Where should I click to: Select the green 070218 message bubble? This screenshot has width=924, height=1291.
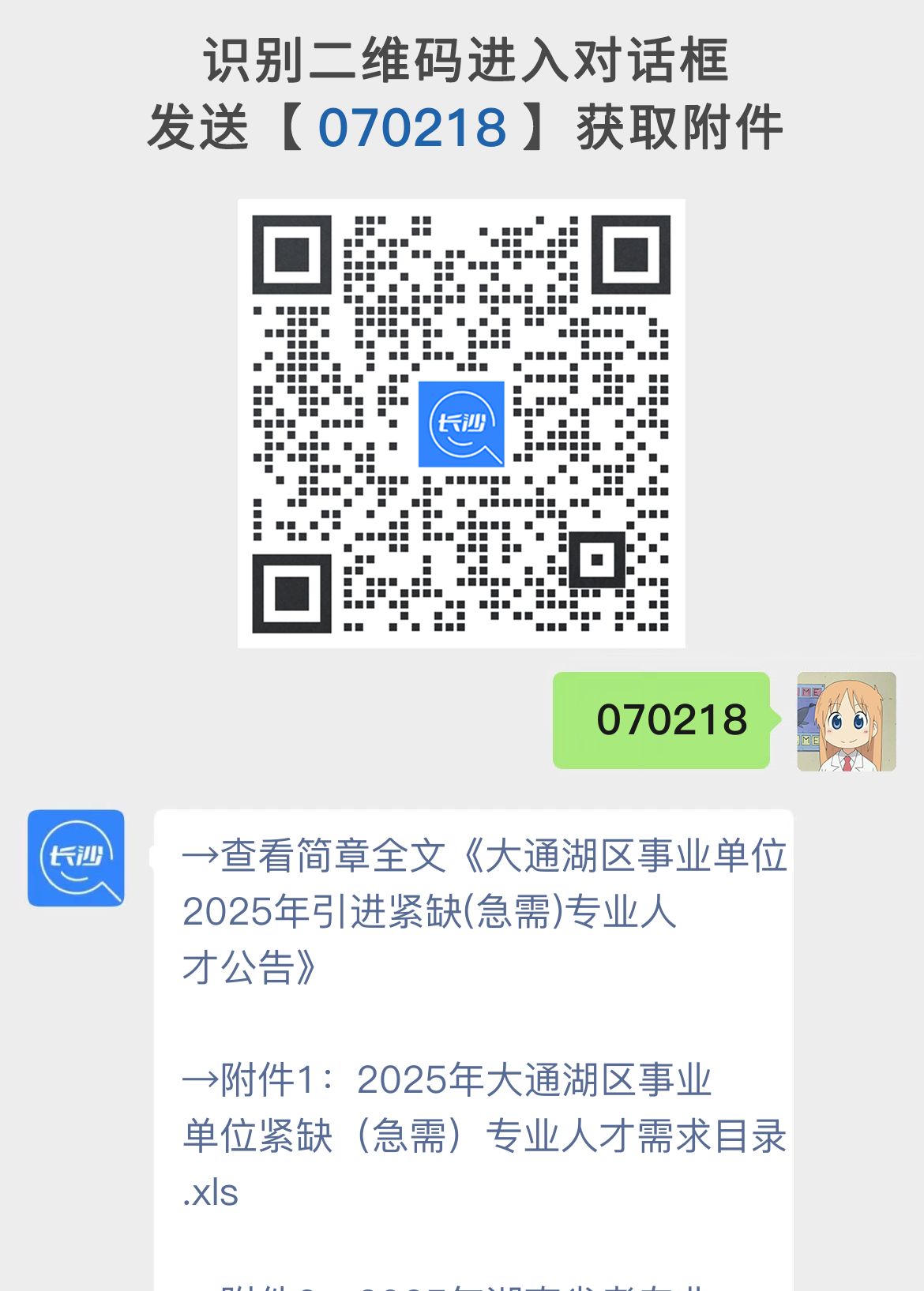tap(661, 719)
